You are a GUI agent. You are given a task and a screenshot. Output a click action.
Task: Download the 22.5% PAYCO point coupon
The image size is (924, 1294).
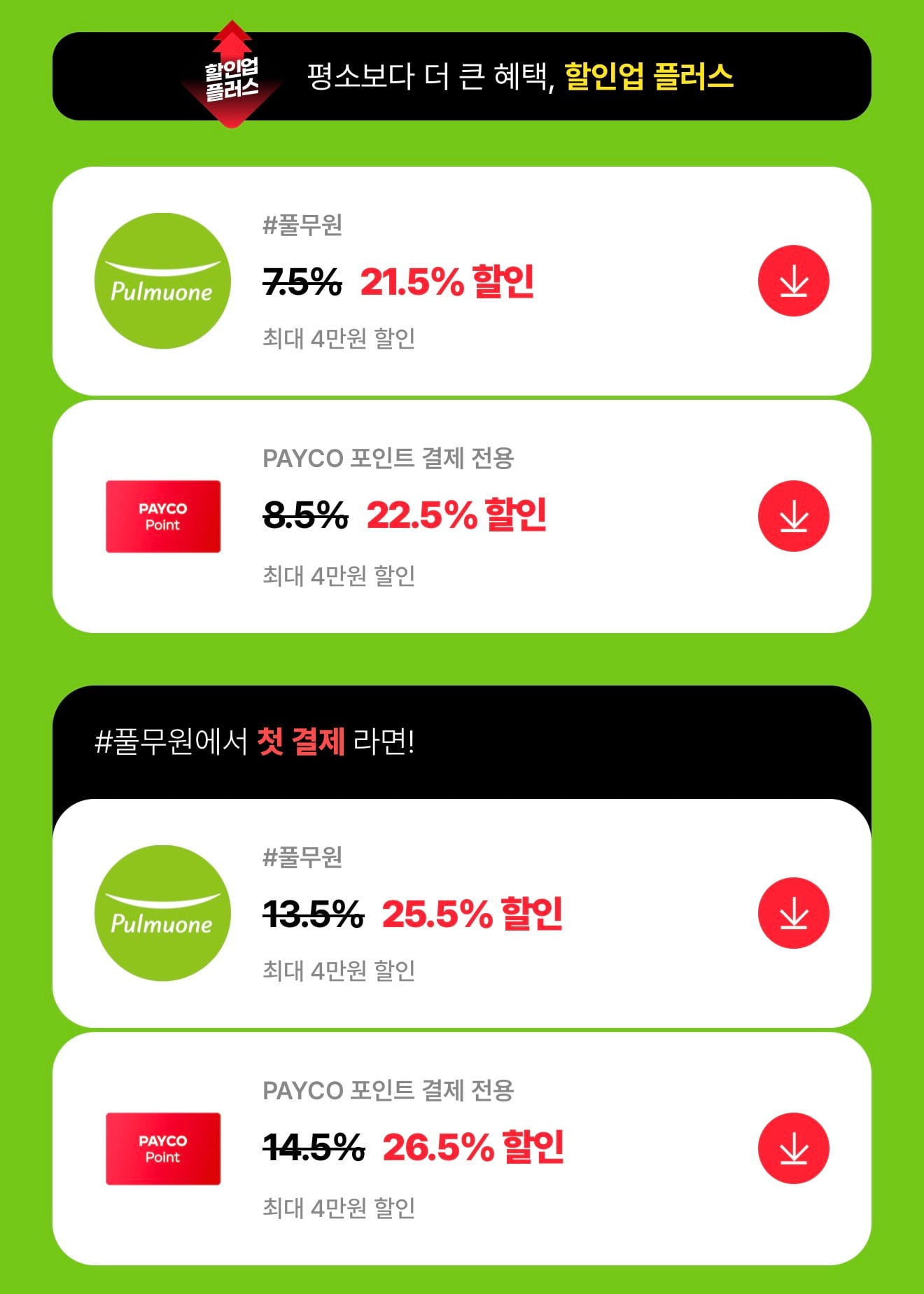coord(793,516)
